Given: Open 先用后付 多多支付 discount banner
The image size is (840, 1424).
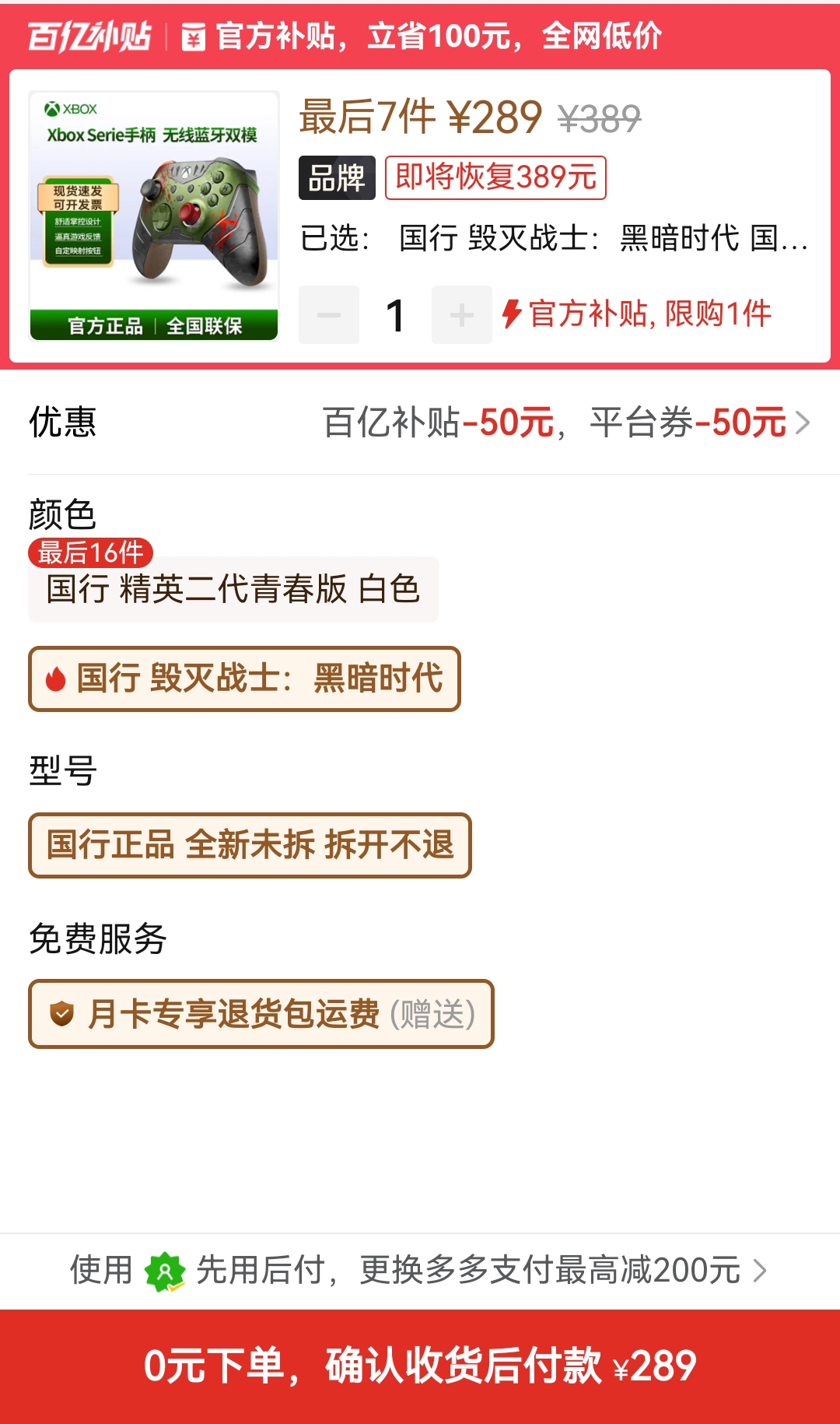Looking at the screenshot, I should tap(420, 1271).
